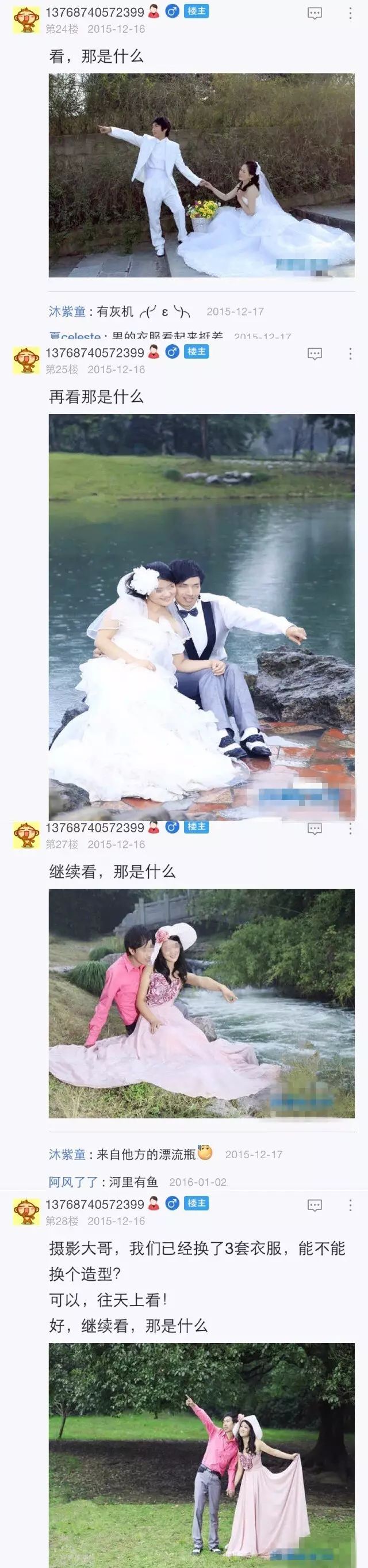This screenshot has width=368, height=1568.
Task: Reply to floor 28 via comment icon
Action: [315, 1205]
